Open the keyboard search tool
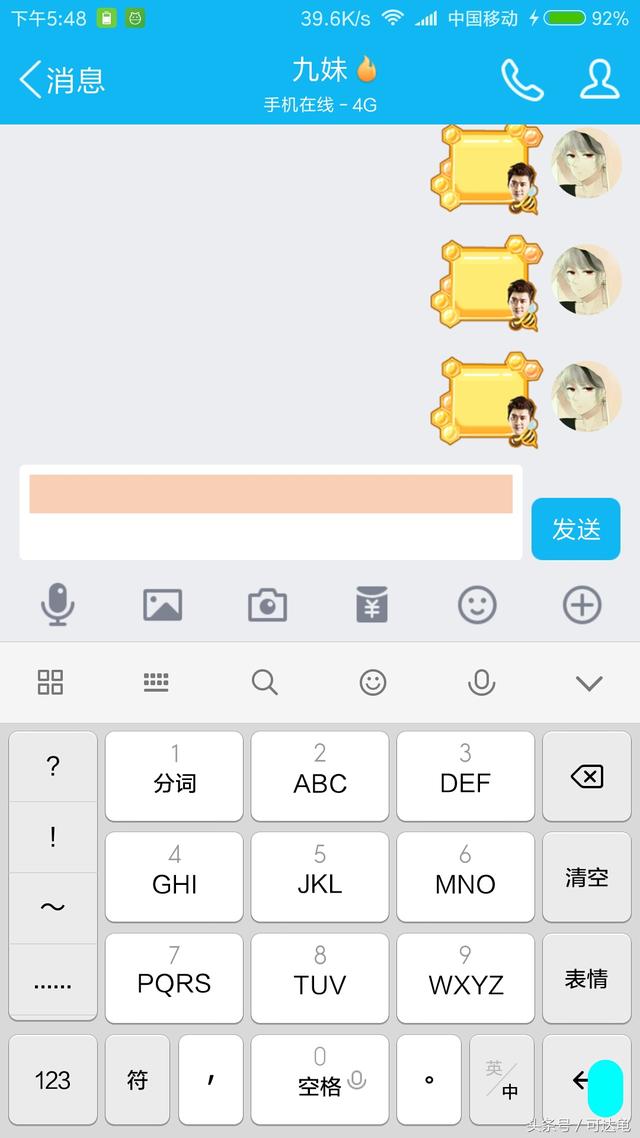The height and width of the screenshot is (1138, 640). pyautogui.click(x=264, y=683)
